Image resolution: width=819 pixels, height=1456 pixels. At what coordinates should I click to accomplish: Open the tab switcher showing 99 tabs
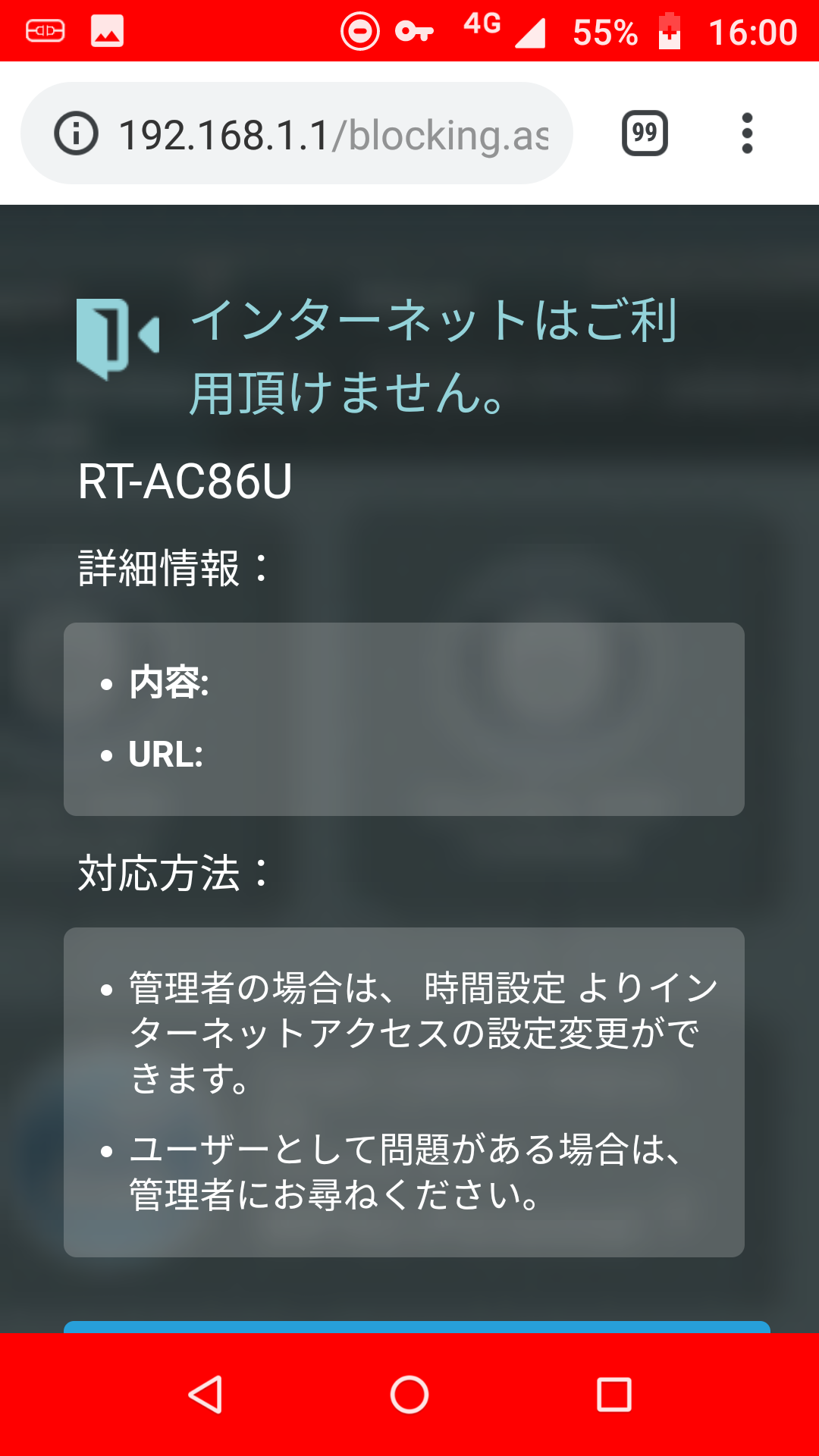coord(645,133)
